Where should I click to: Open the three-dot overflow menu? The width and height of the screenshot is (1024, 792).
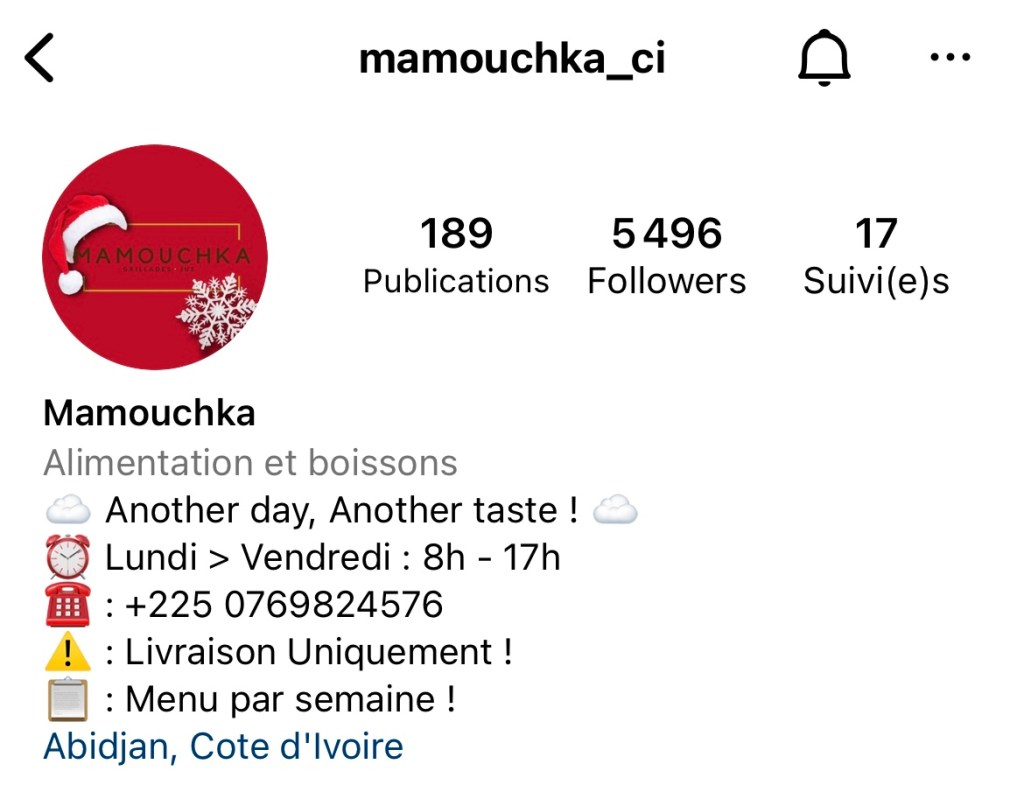coord(949,58)
